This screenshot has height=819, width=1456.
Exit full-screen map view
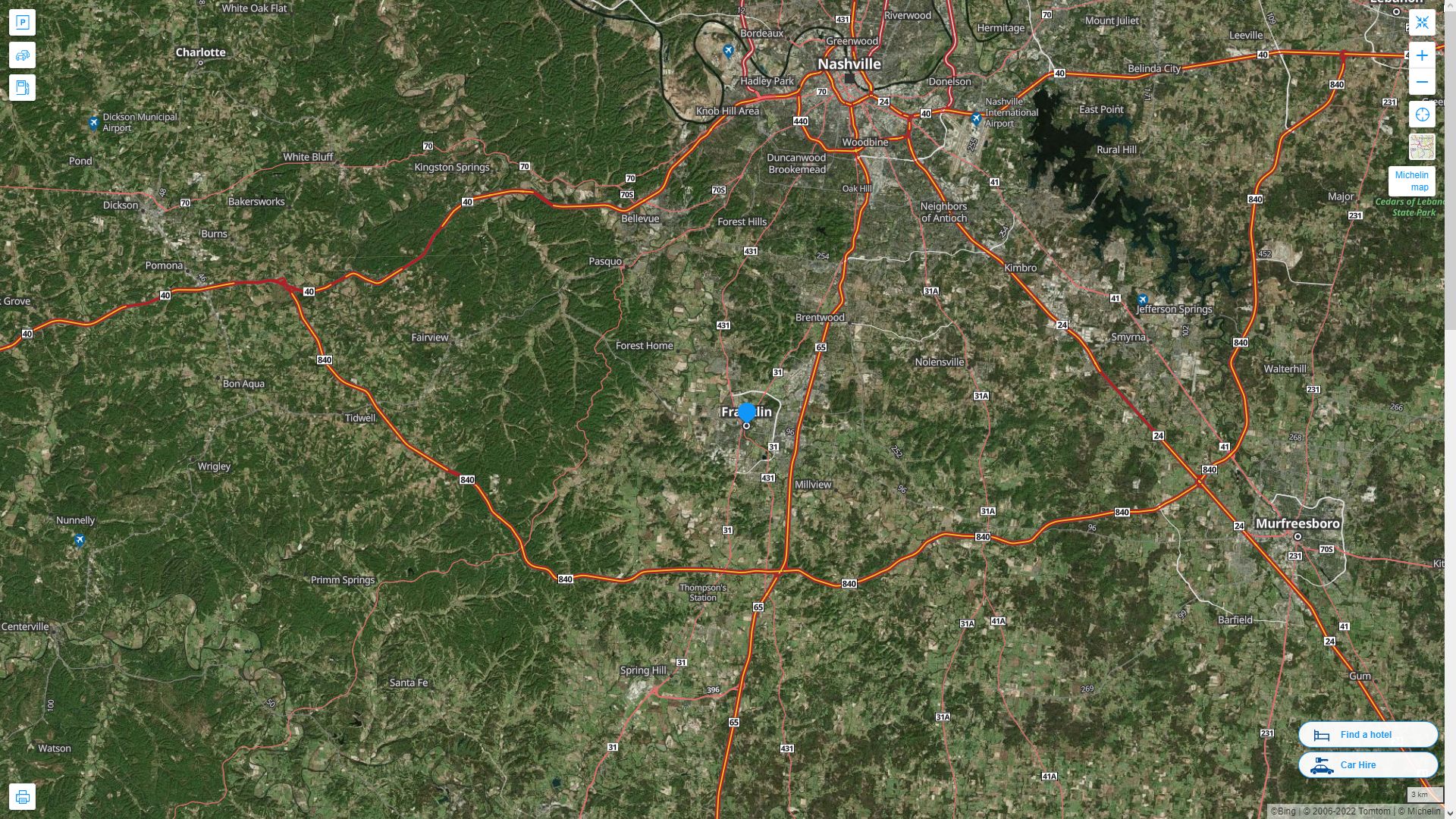pyautogui.click(x=1422, y=23)
